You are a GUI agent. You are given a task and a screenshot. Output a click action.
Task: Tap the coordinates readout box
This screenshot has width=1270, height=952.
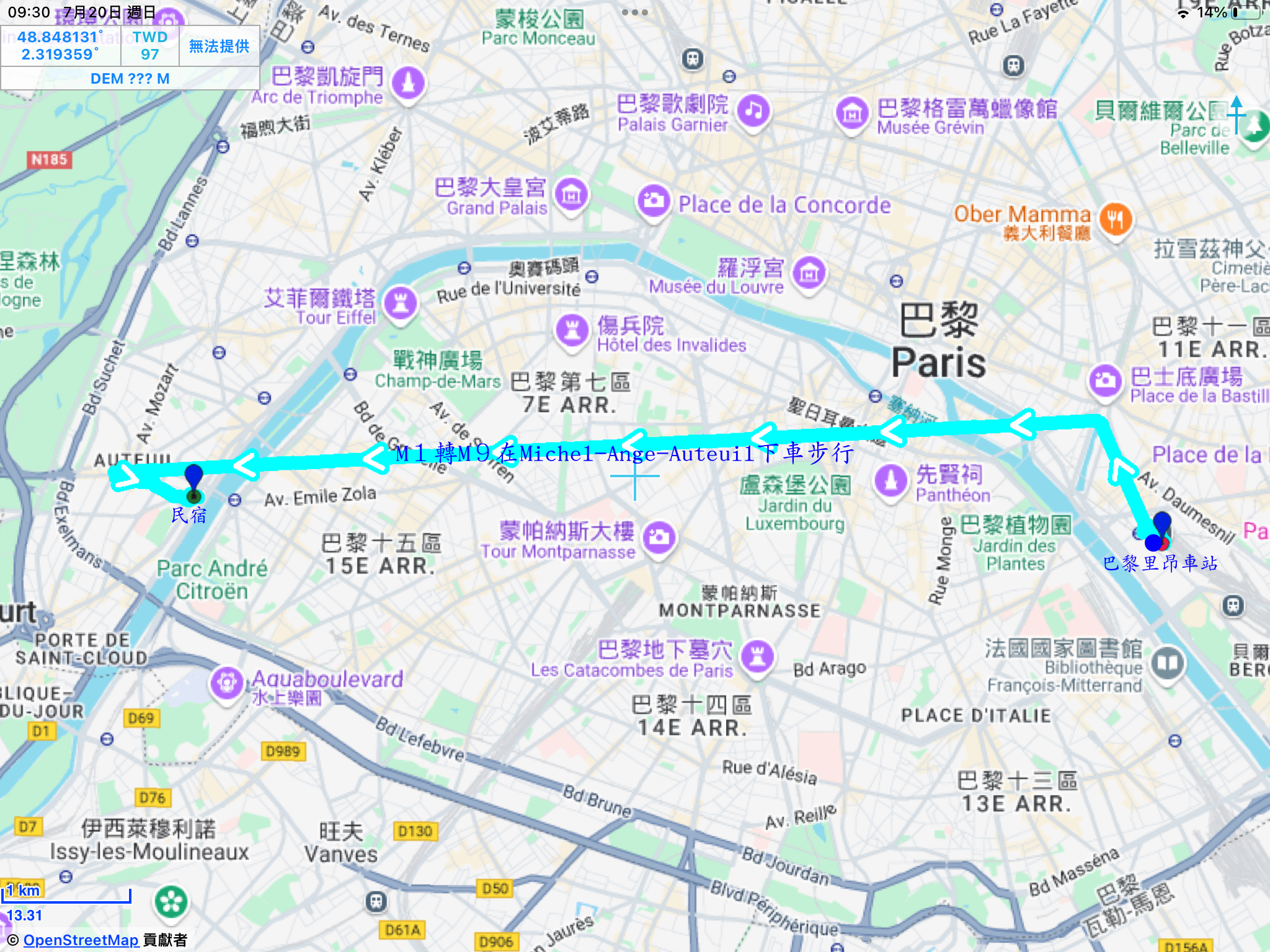tap(60, 46)
